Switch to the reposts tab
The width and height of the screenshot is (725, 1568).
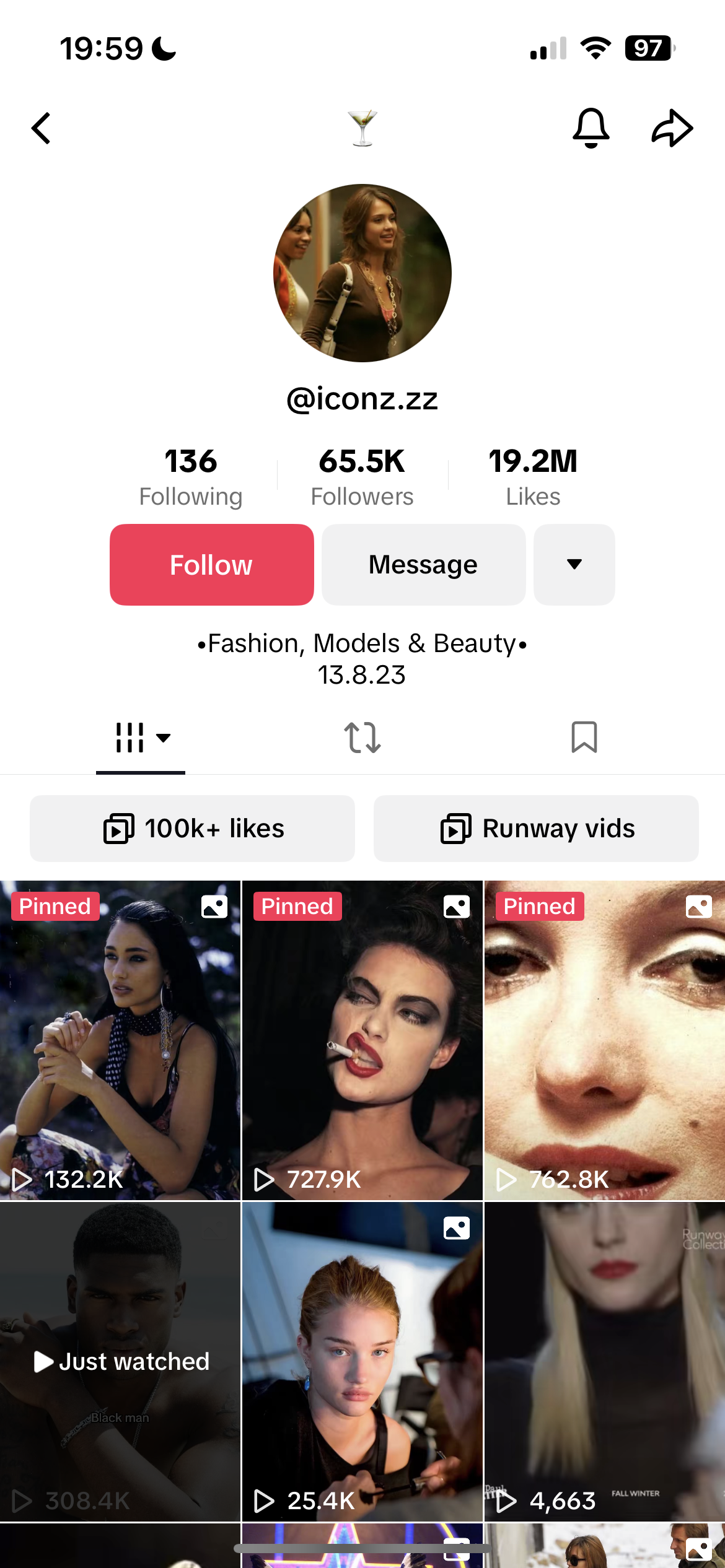(x=362, y=738)
